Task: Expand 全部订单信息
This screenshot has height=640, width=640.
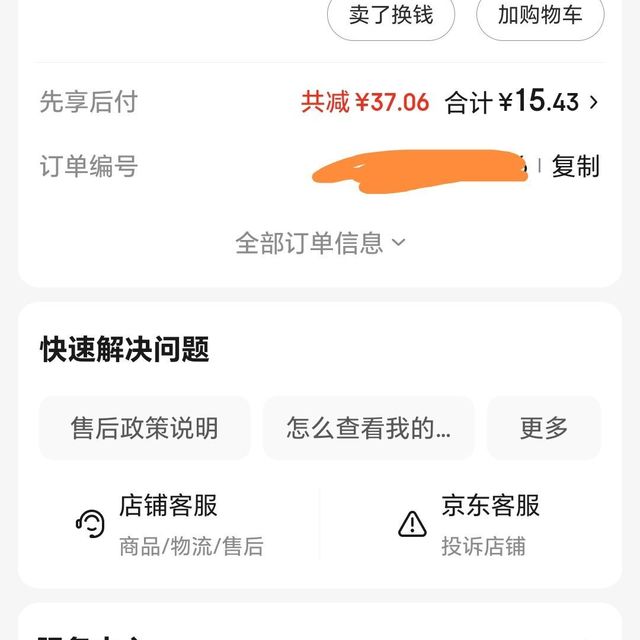Action: (x=320, y=243)
